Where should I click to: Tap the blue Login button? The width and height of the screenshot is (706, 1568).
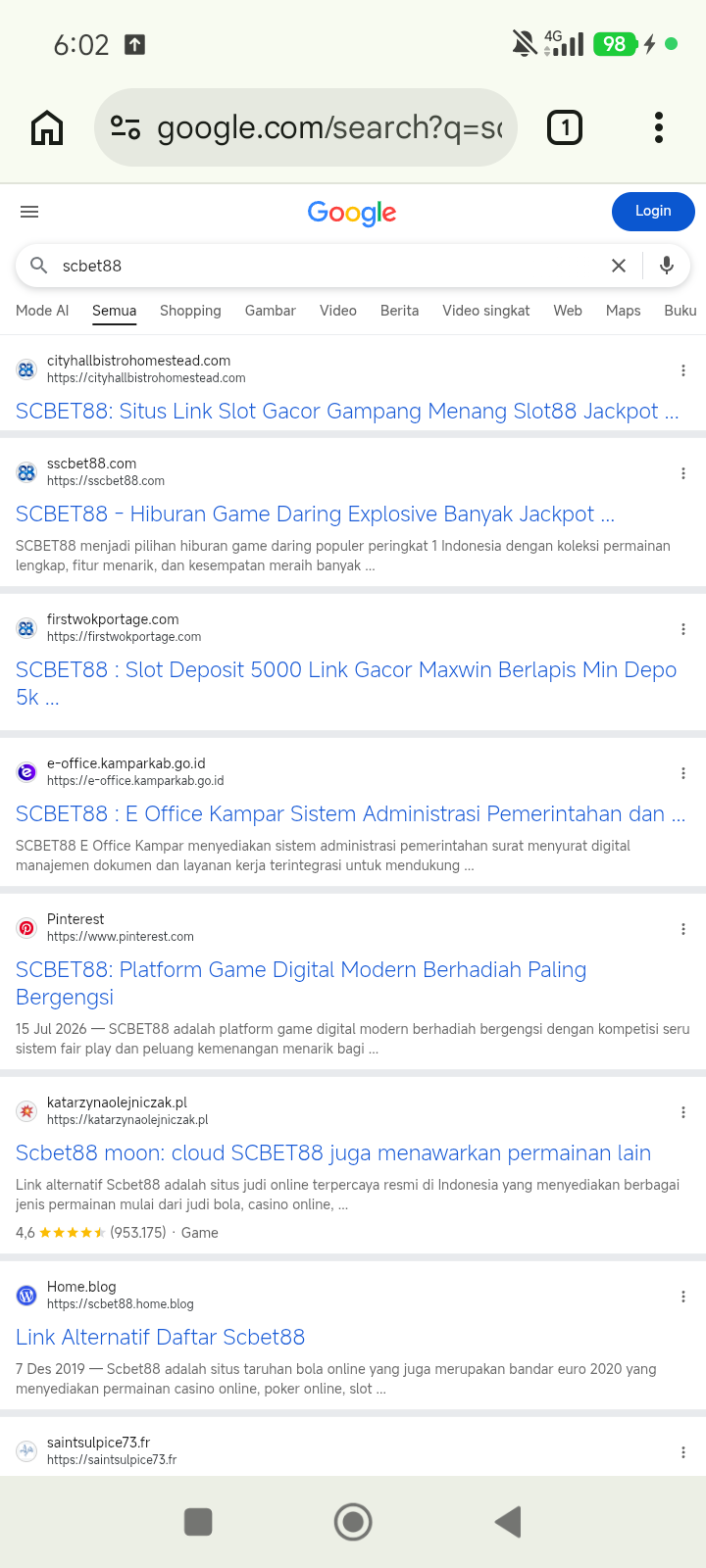click(x=653, y=211)
